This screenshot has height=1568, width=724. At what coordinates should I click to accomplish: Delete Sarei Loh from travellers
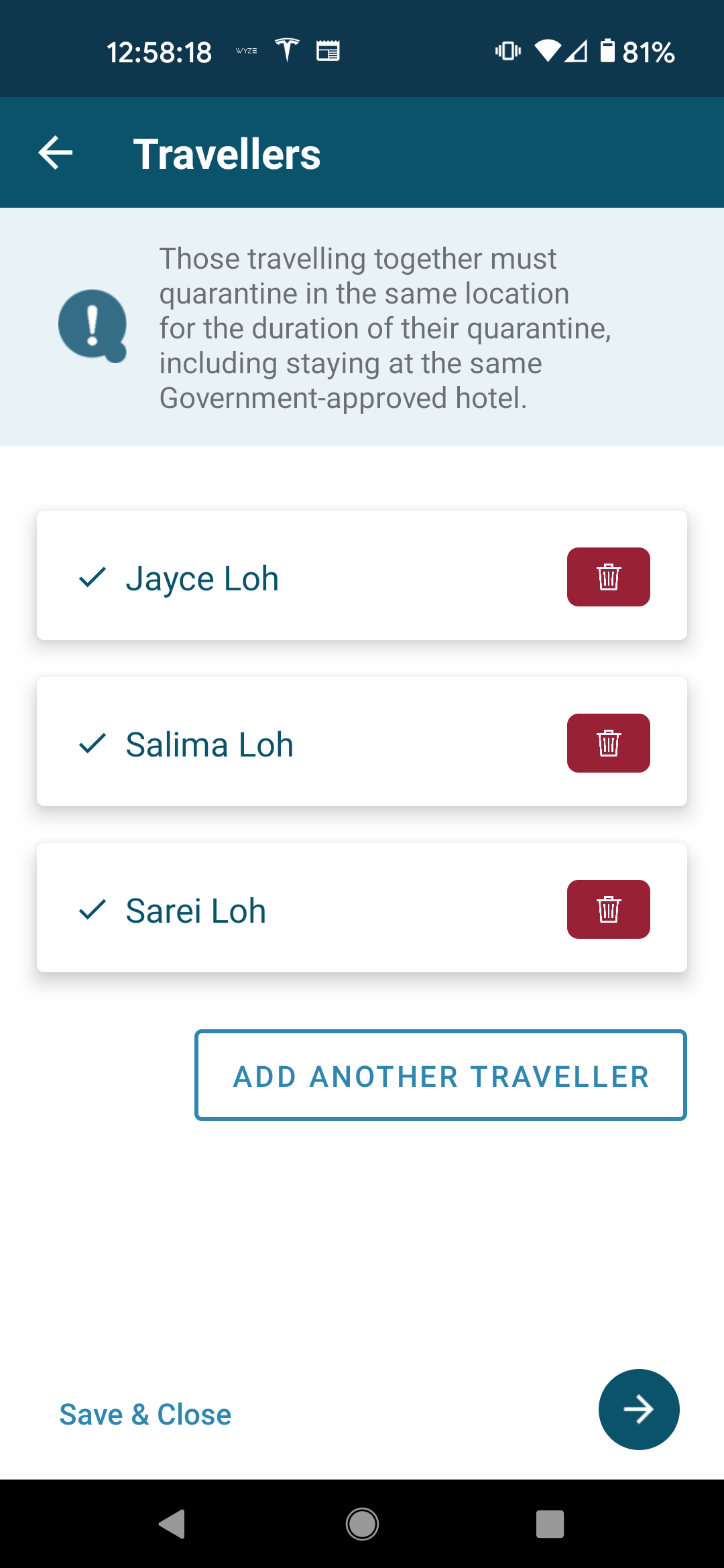point(608,909)
